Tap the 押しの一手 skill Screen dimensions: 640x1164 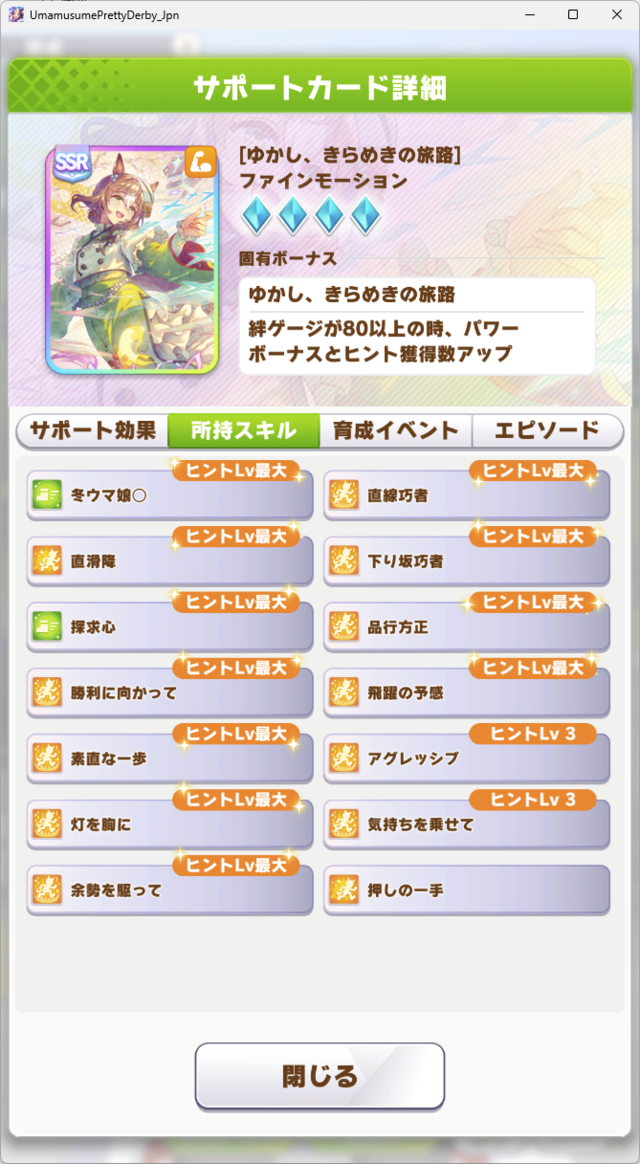point(467,890)
